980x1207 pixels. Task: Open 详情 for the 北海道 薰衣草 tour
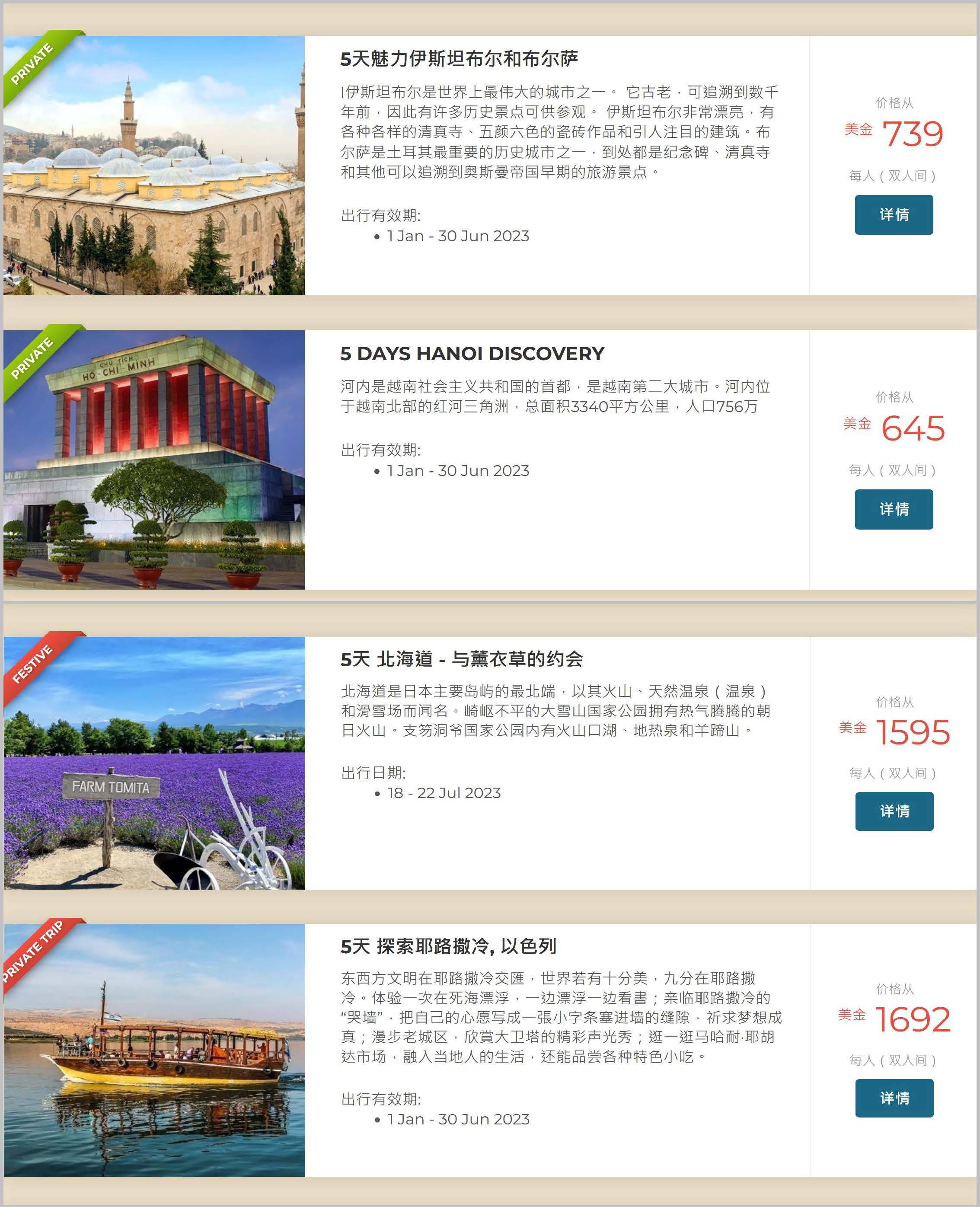pos(894,811)
